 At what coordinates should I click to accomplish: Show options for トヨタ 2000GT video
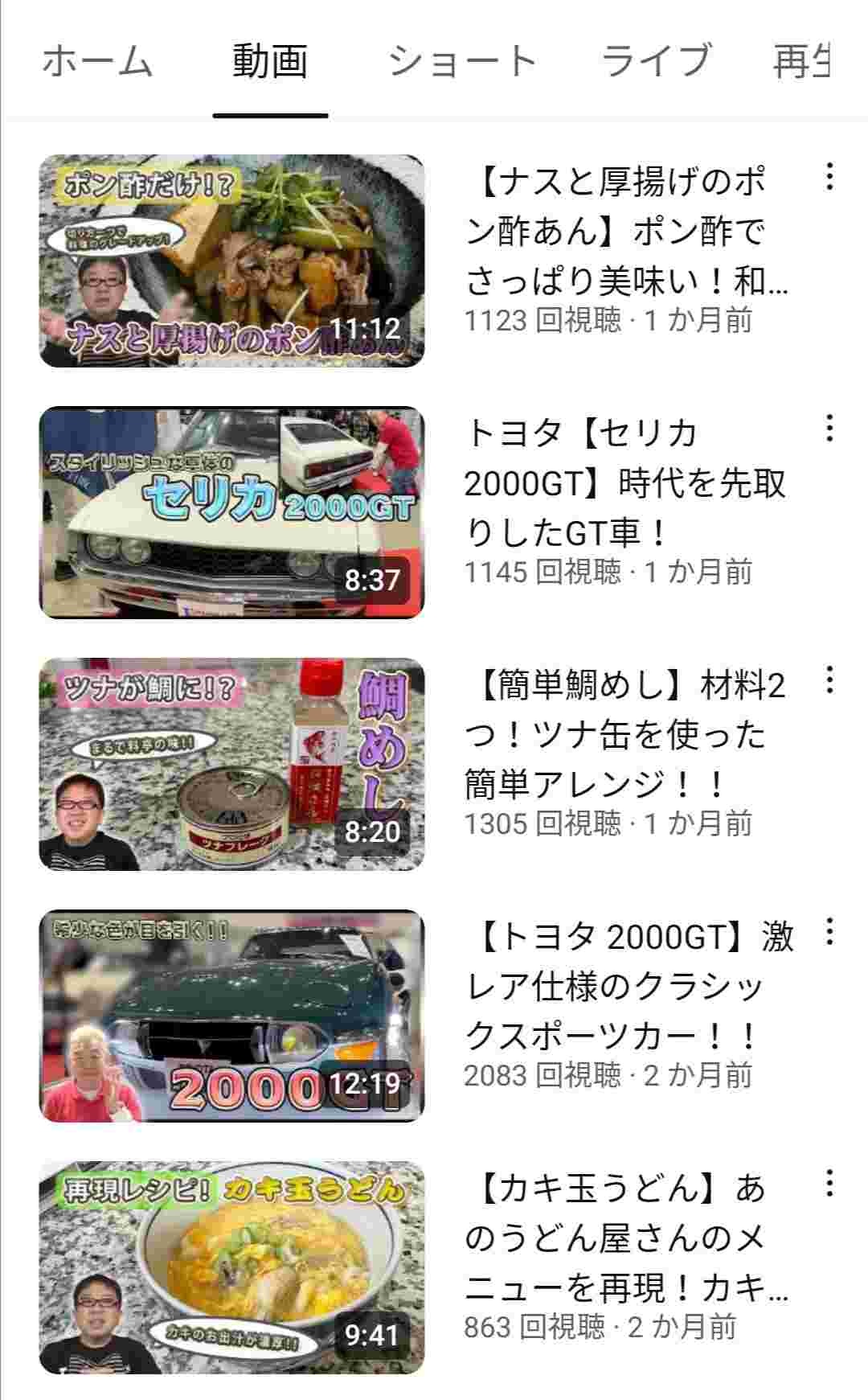coord(829,932)
